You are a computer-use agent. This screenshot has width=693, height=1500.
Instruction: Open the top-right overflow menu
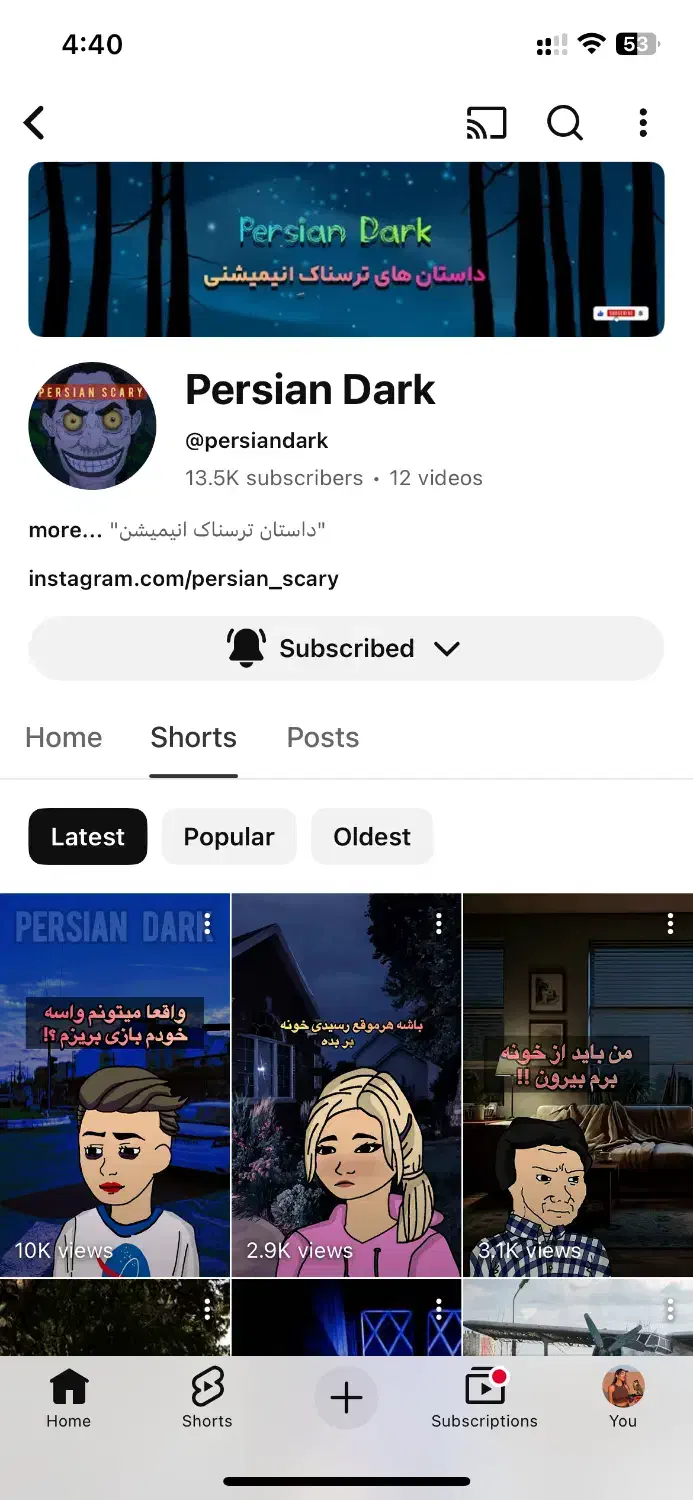point(643,123)
